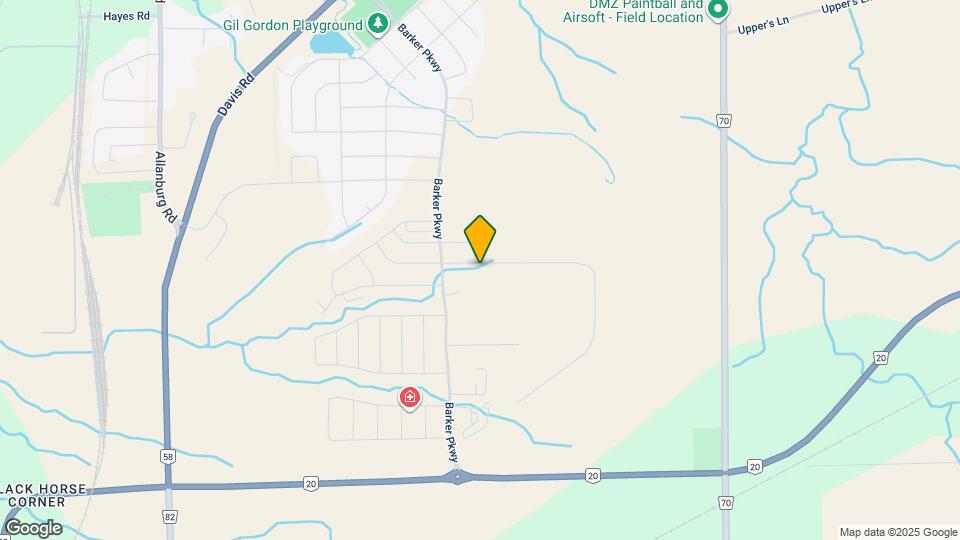Open the Gil Gordon Playground place marker
This screenshot has height=540, width=960.
pyautogui.click(x=378, y=24)
